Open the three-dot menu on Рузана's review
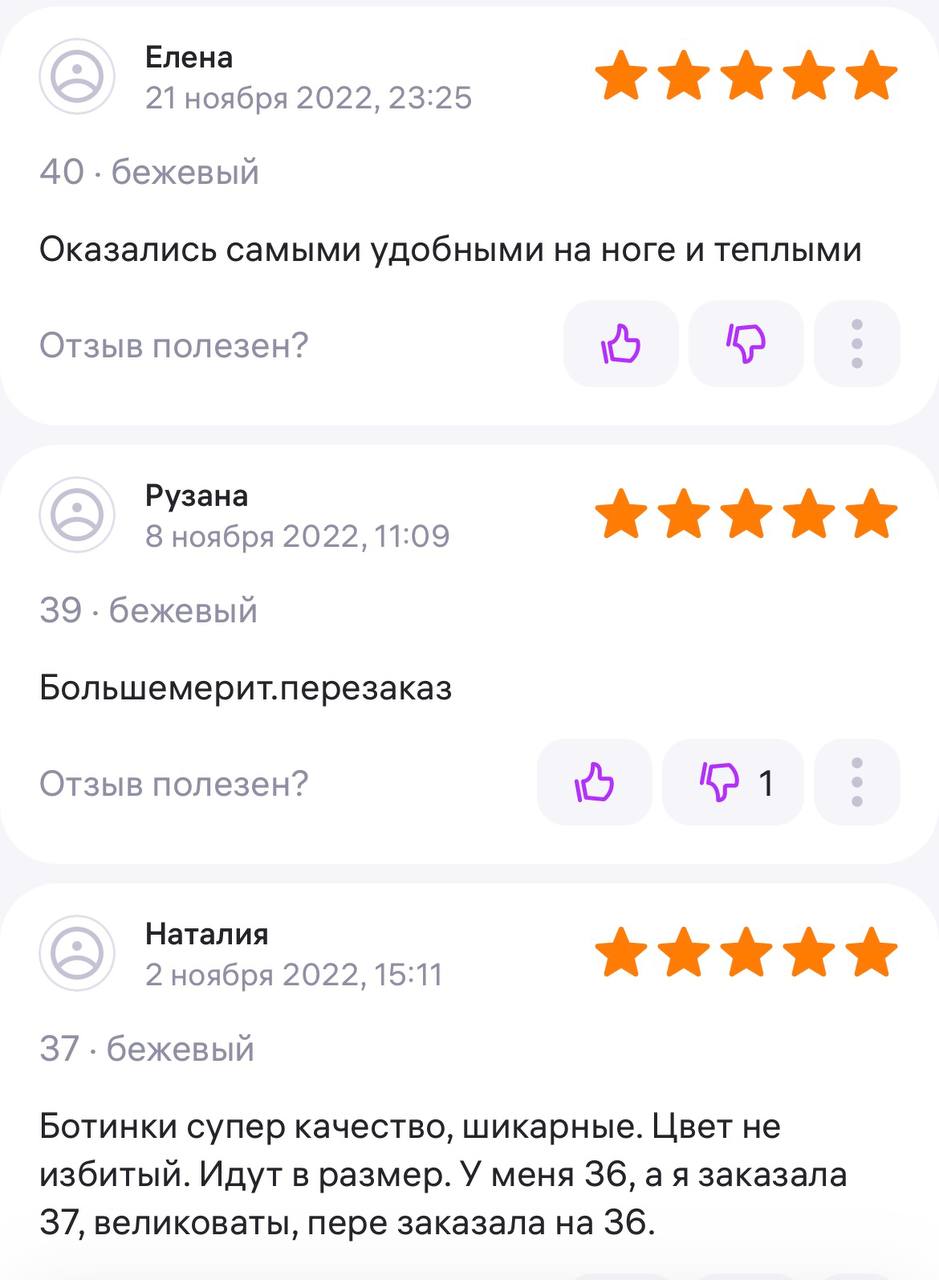939x1280 pixels. tap(857, 782)
